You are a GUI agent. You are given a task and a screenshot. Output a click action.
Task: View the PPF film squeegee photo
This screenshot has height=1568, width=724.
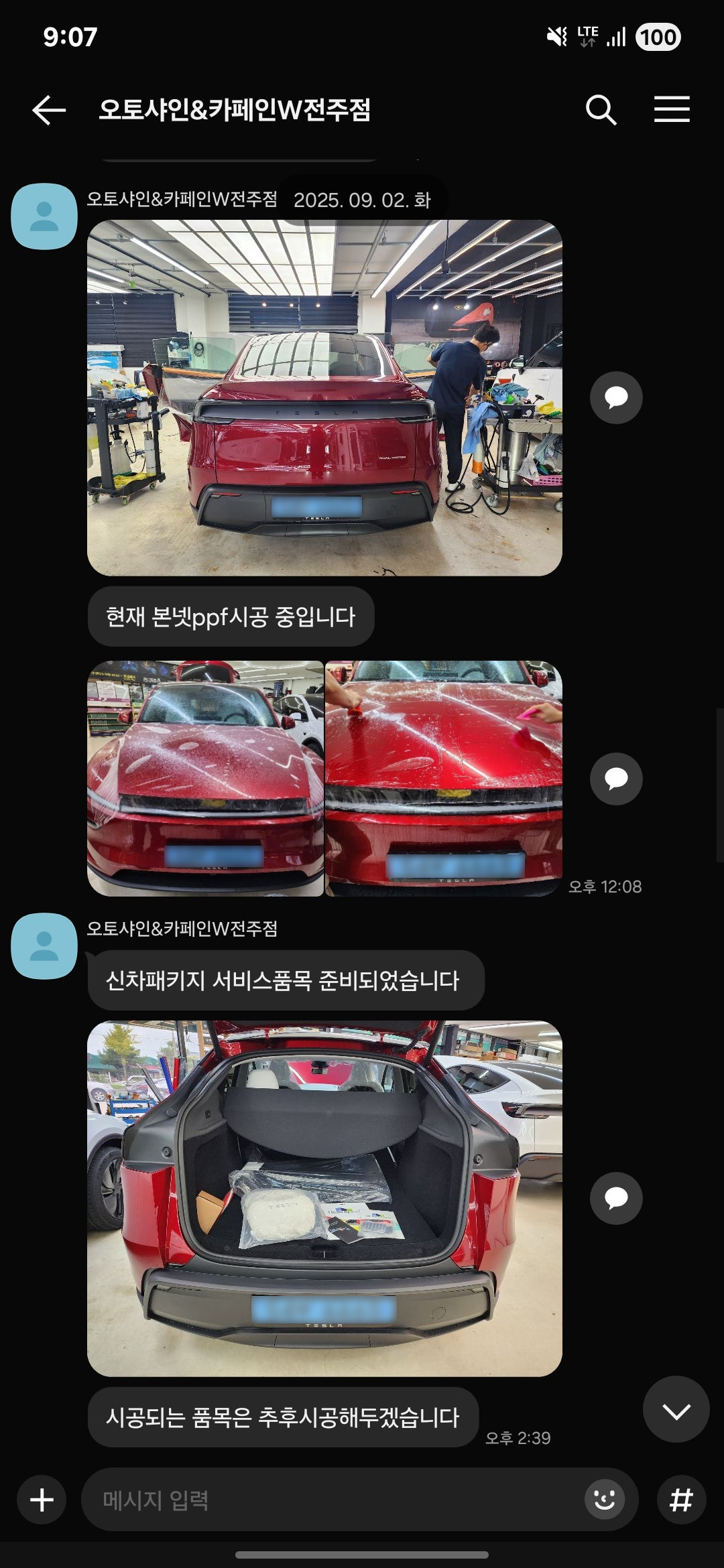[x=444, y=779]
